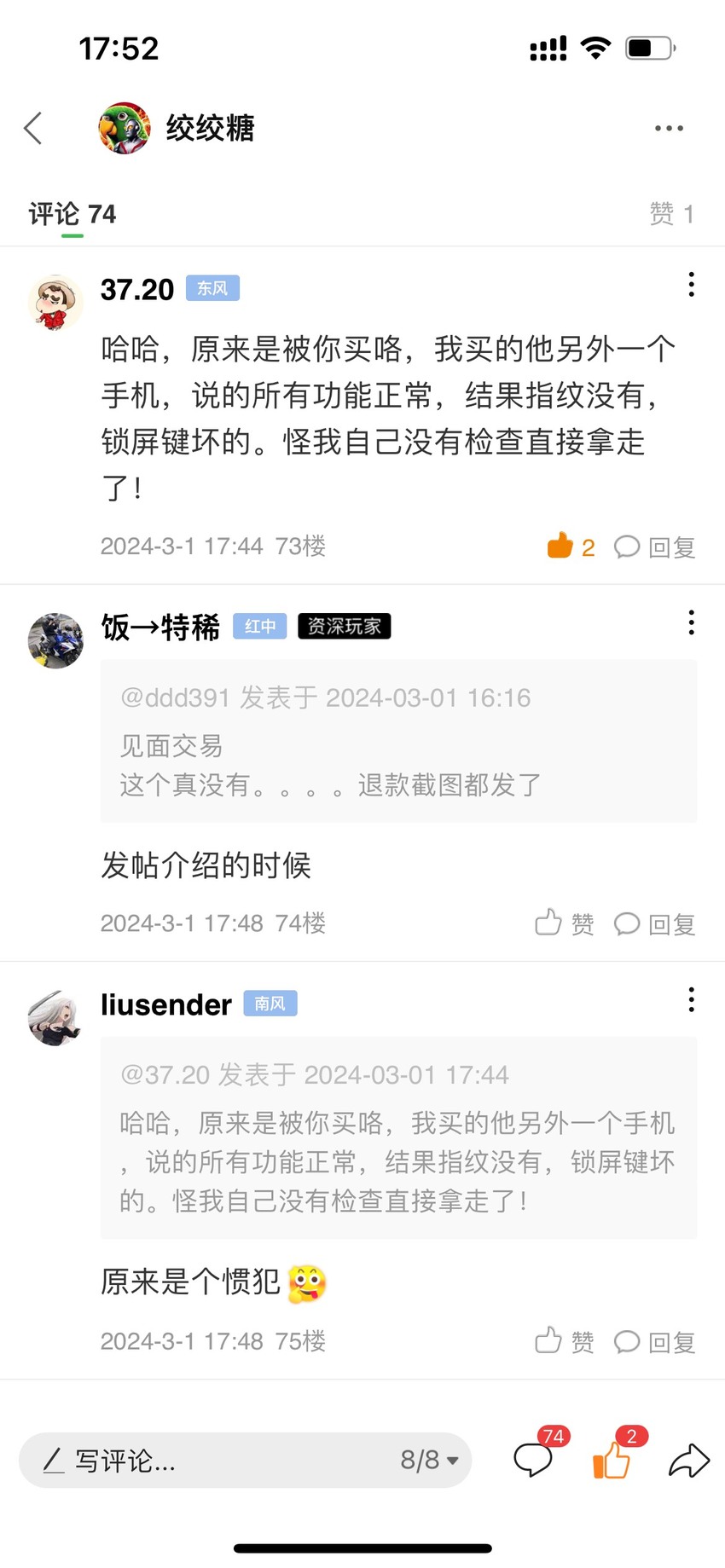Go back using the top-left arrow

coord(33,129)
